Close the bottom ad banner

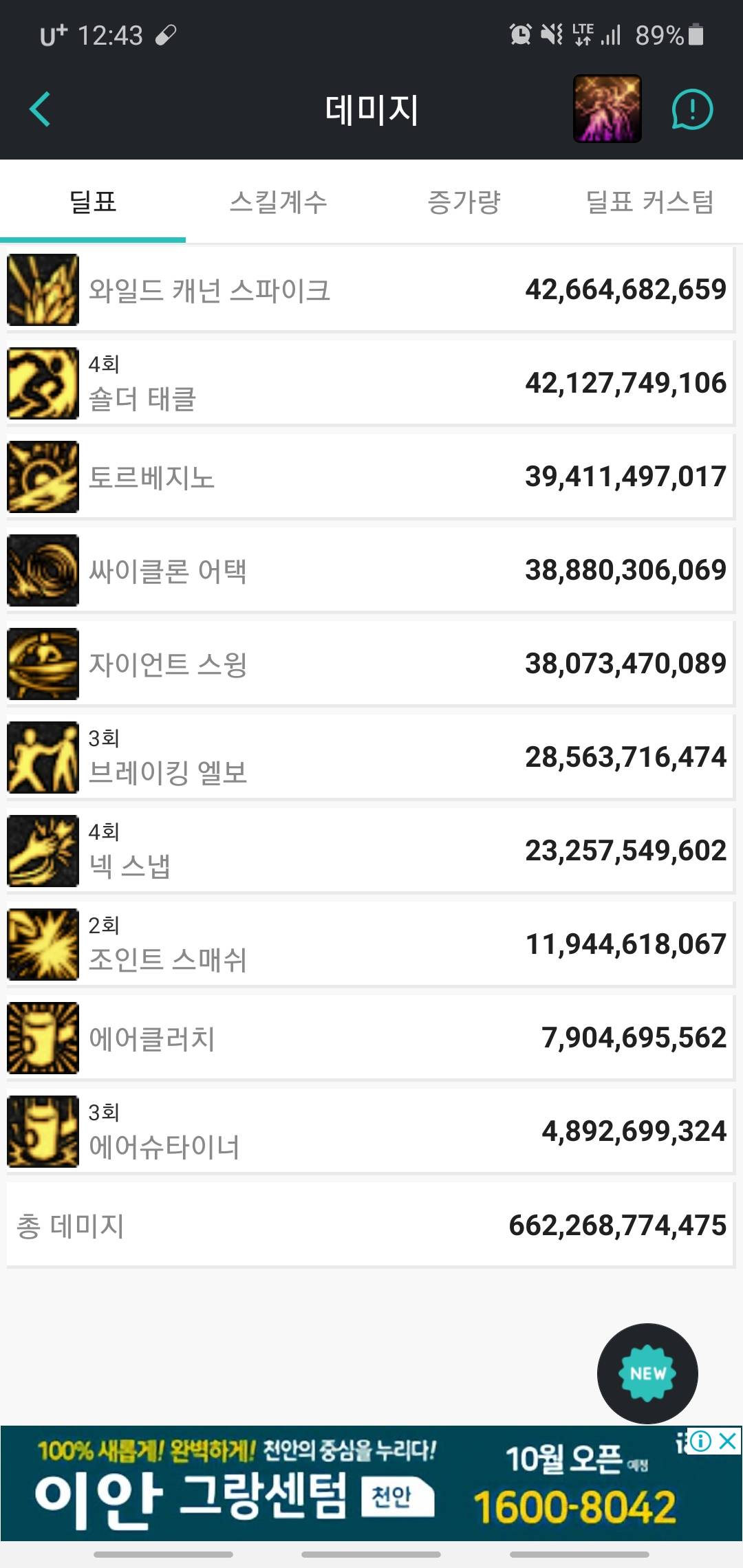728,1440
